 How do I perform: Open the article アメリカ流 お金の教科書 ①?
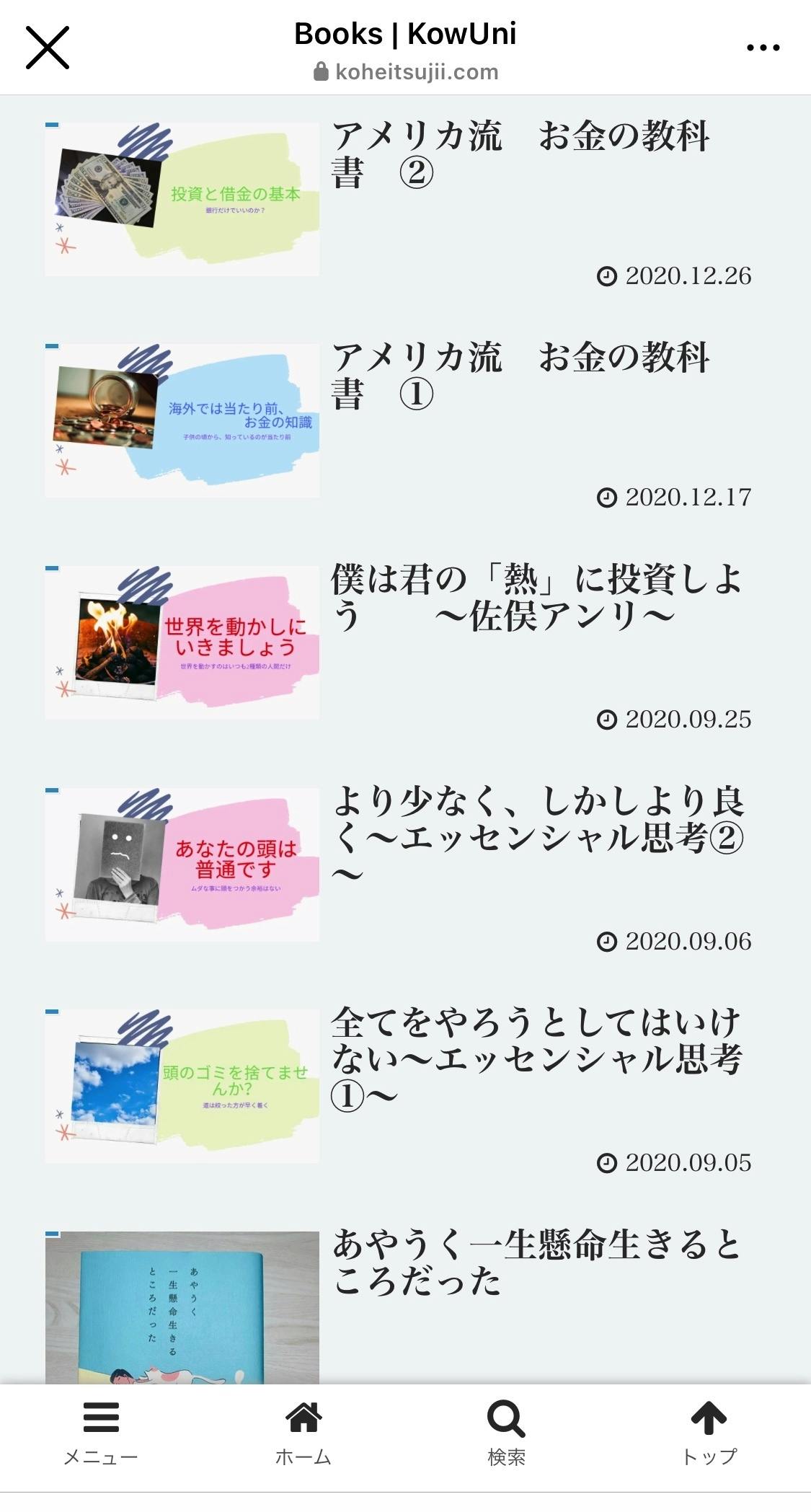tap(520, 376)
